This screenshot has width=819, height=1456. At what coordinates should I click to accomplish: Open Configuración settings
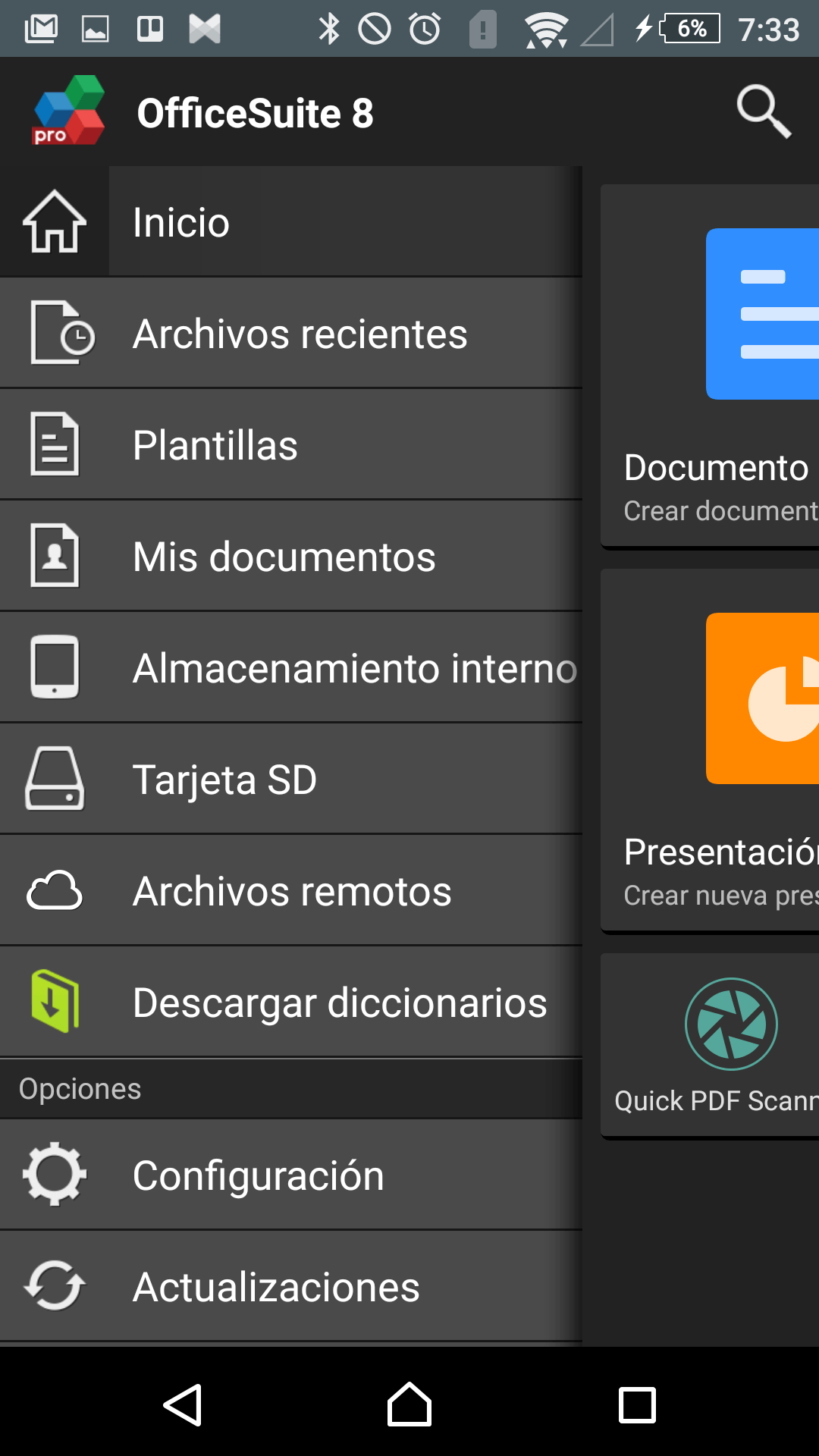291,1175
